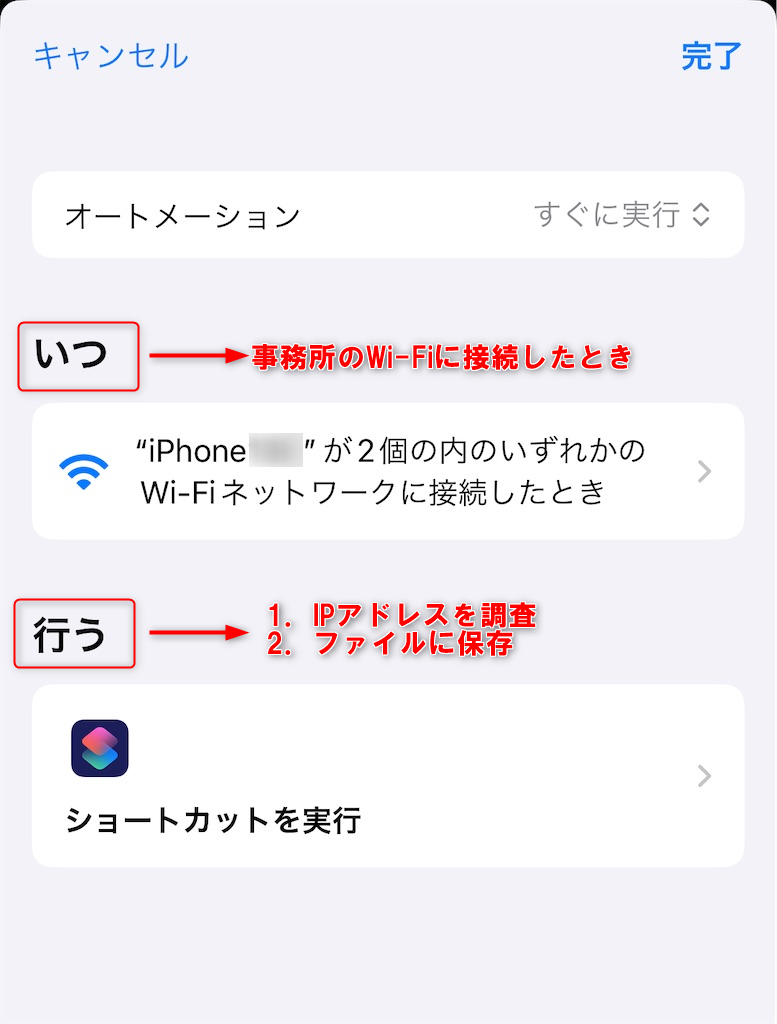The height and width of the screenshot is (1024, 777).
Task: Open the Wi-Fi network connection trigger row
Action: [388, 471]
